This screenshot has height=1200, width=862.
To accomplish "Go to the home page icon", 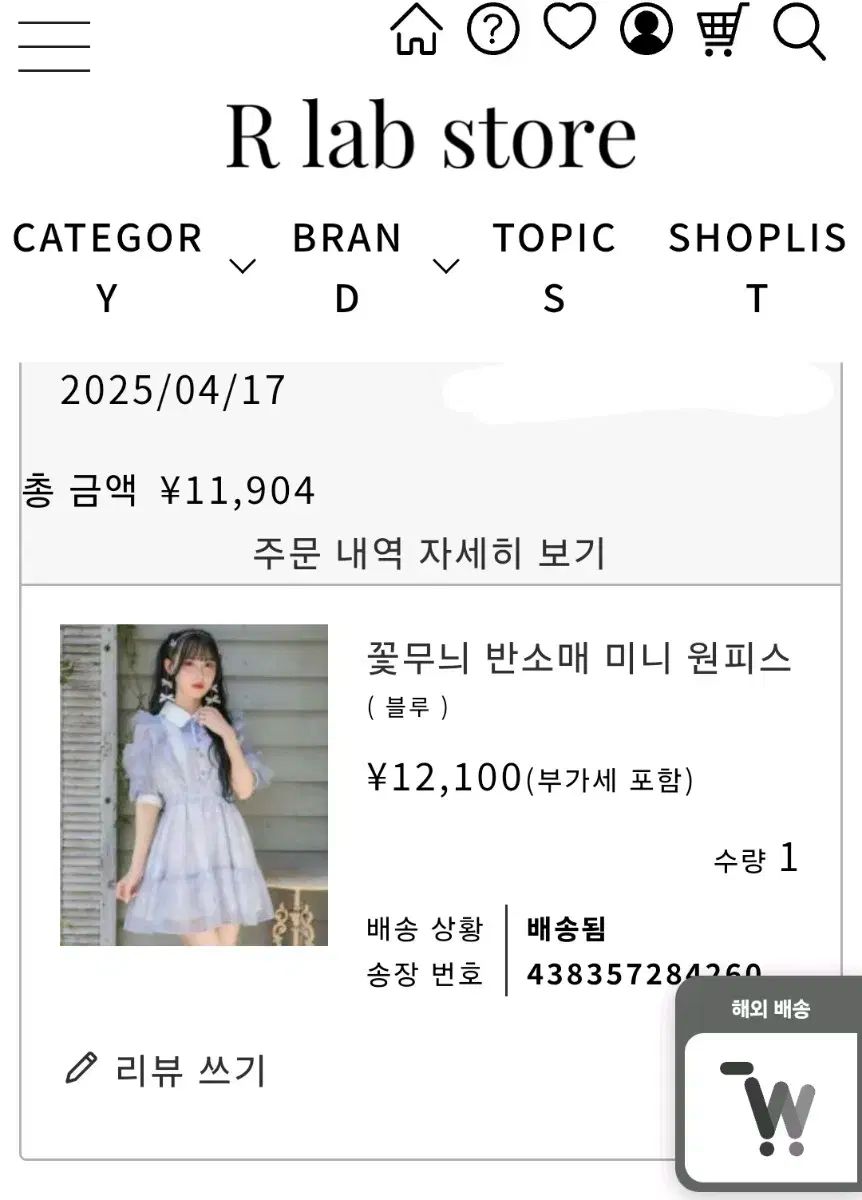I will click(416, 30).
